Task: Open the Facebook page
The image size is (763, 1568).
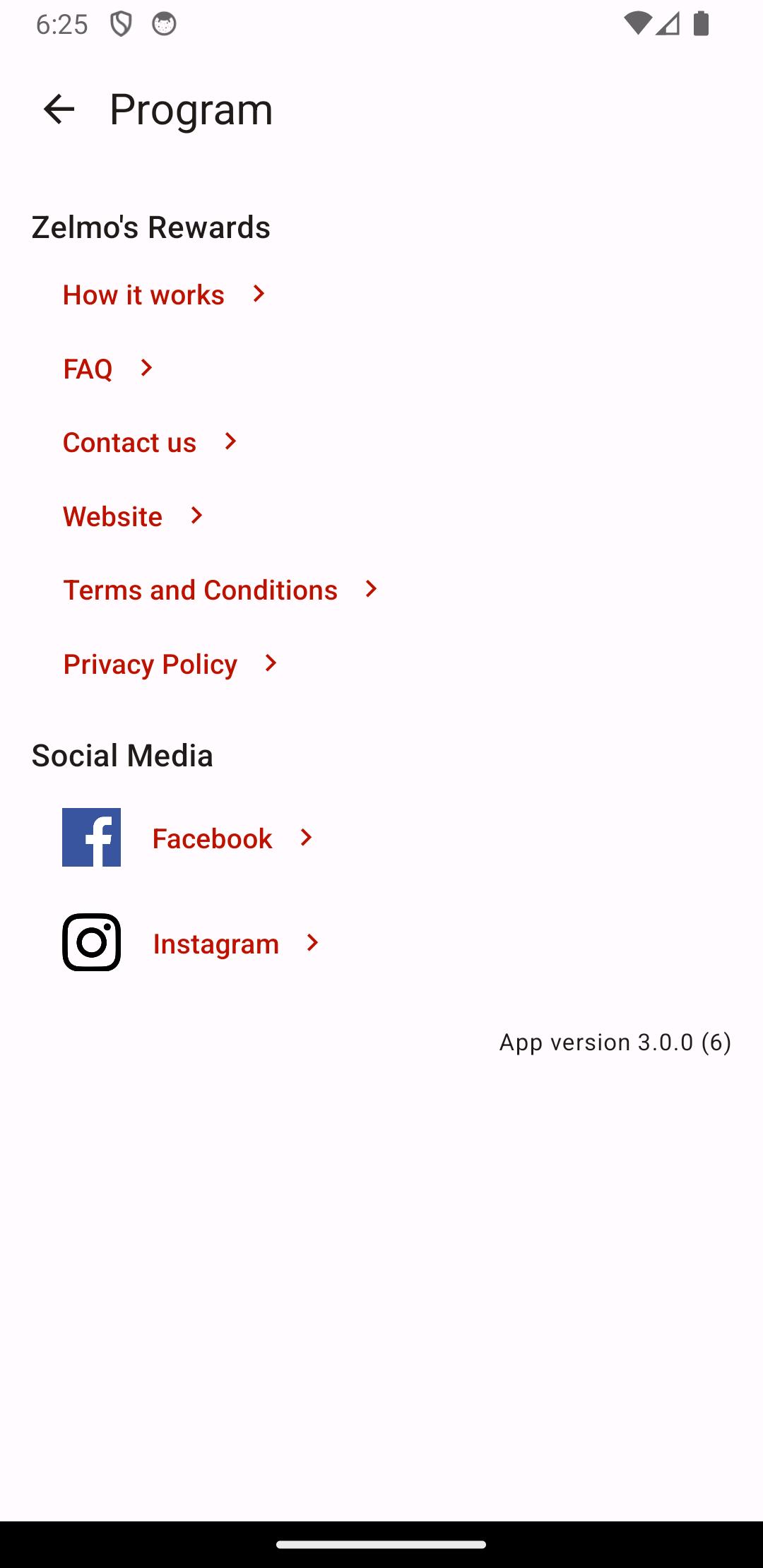Action: tap(188, 838)
